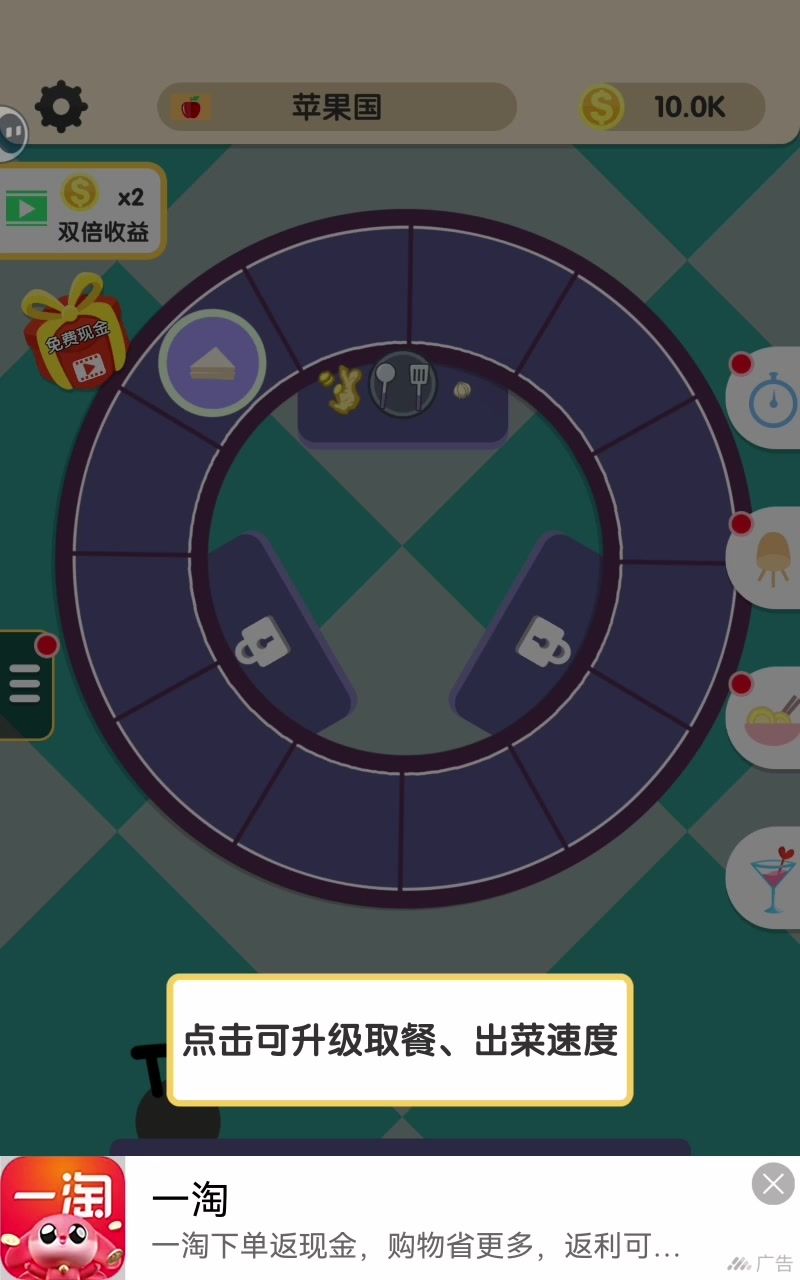Open the 一淘 advertisement
The height and width of the screenshot is (1280, 800).
[x=400, y=1218]
